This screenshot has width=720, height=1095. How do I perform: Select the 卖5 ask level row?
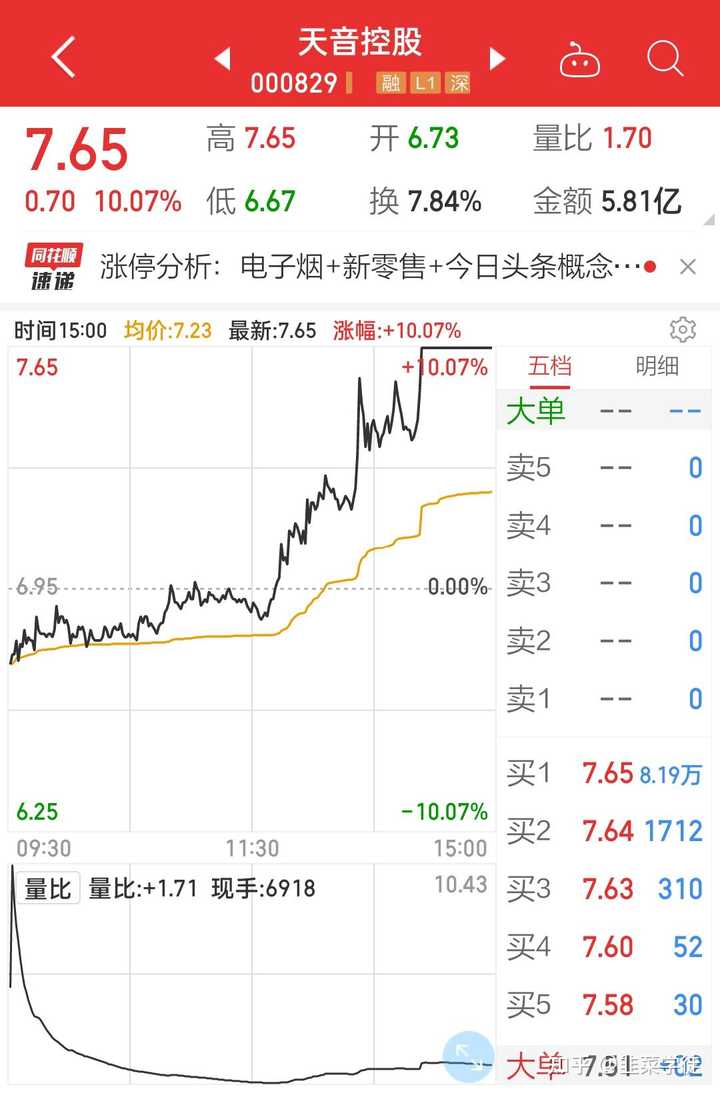tap(600, 467)
